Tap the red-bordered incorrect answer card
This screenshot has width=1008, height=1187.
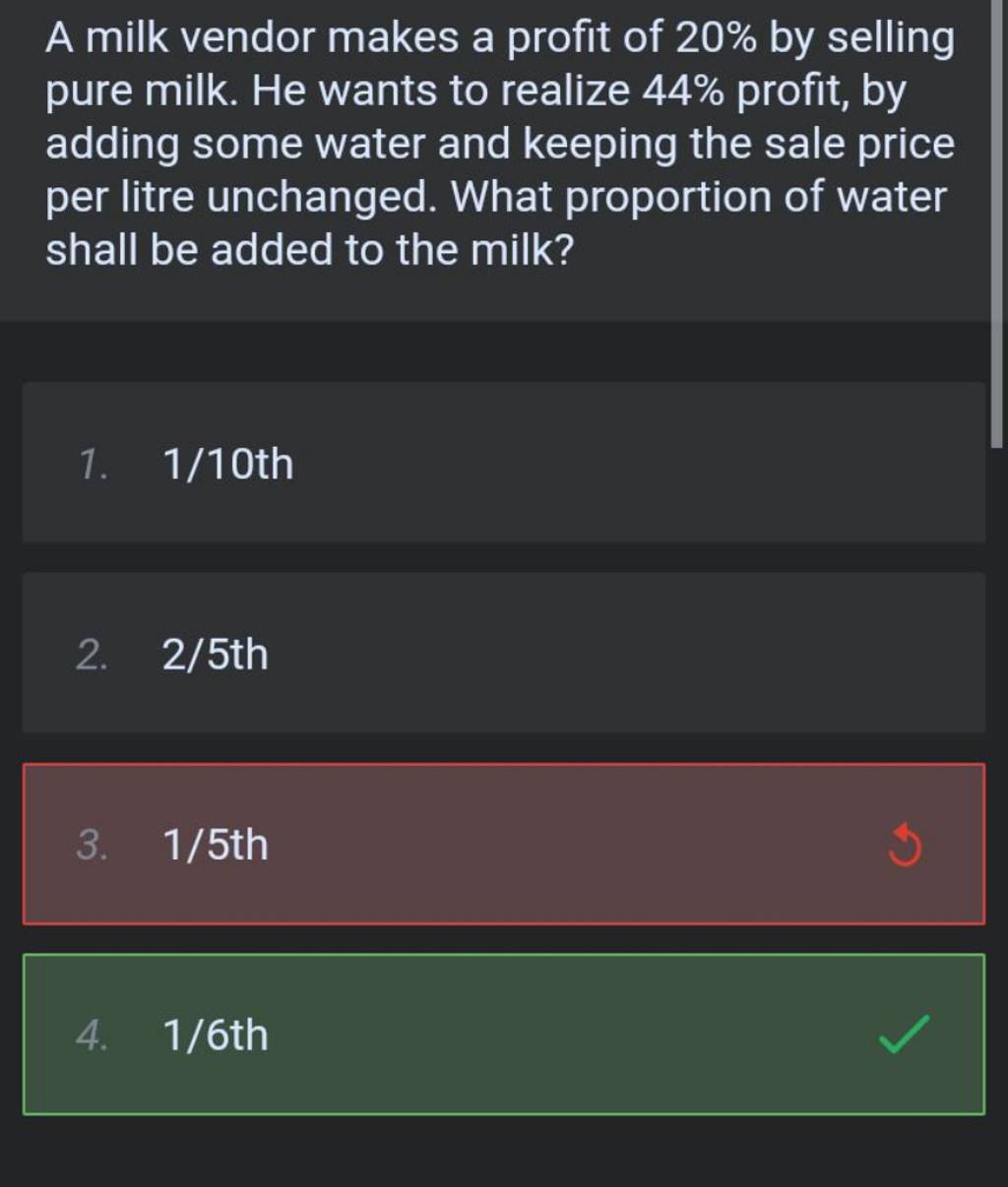[502, 843]
